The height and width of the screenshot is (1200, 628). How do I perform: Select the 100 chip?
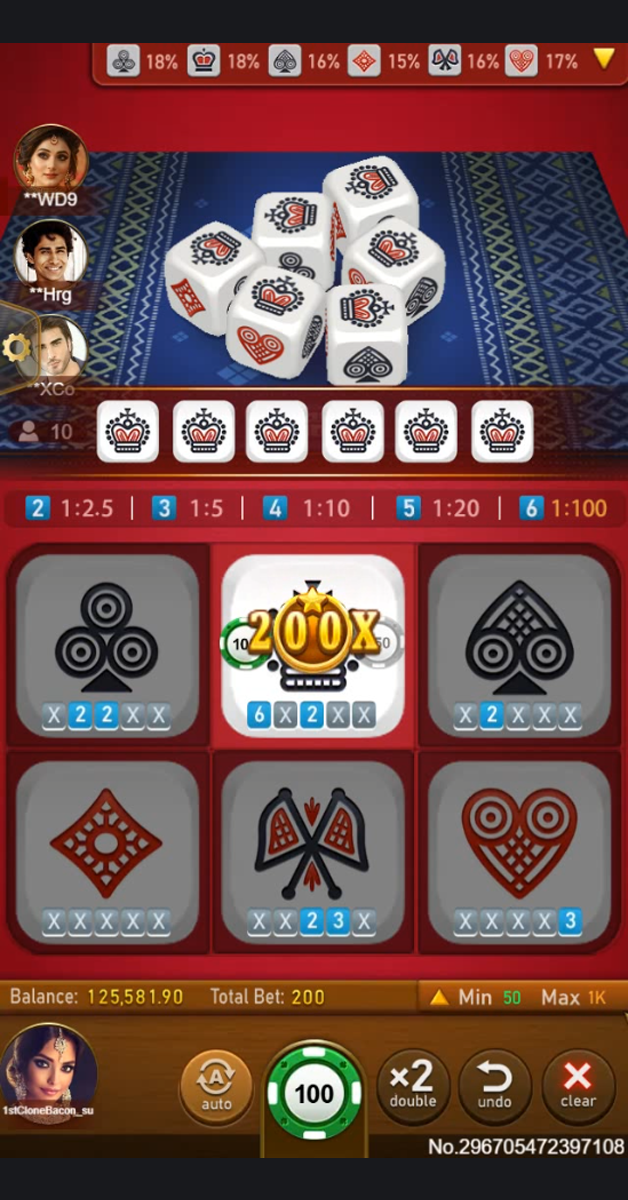[x=314, y=1093]
